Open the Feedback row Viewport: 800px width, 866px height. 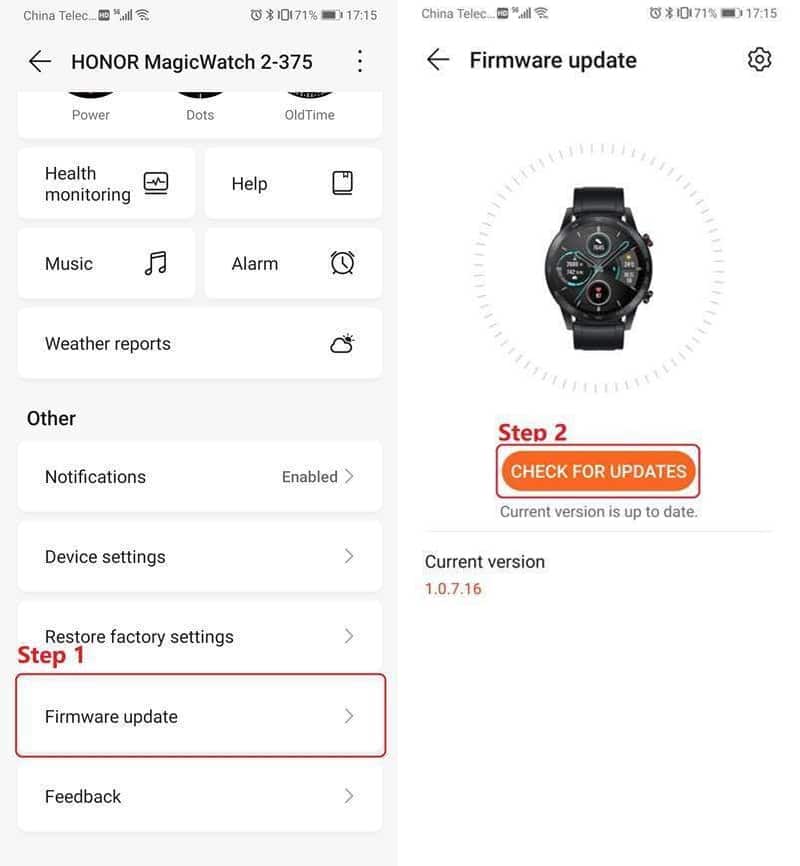[200, 797]
